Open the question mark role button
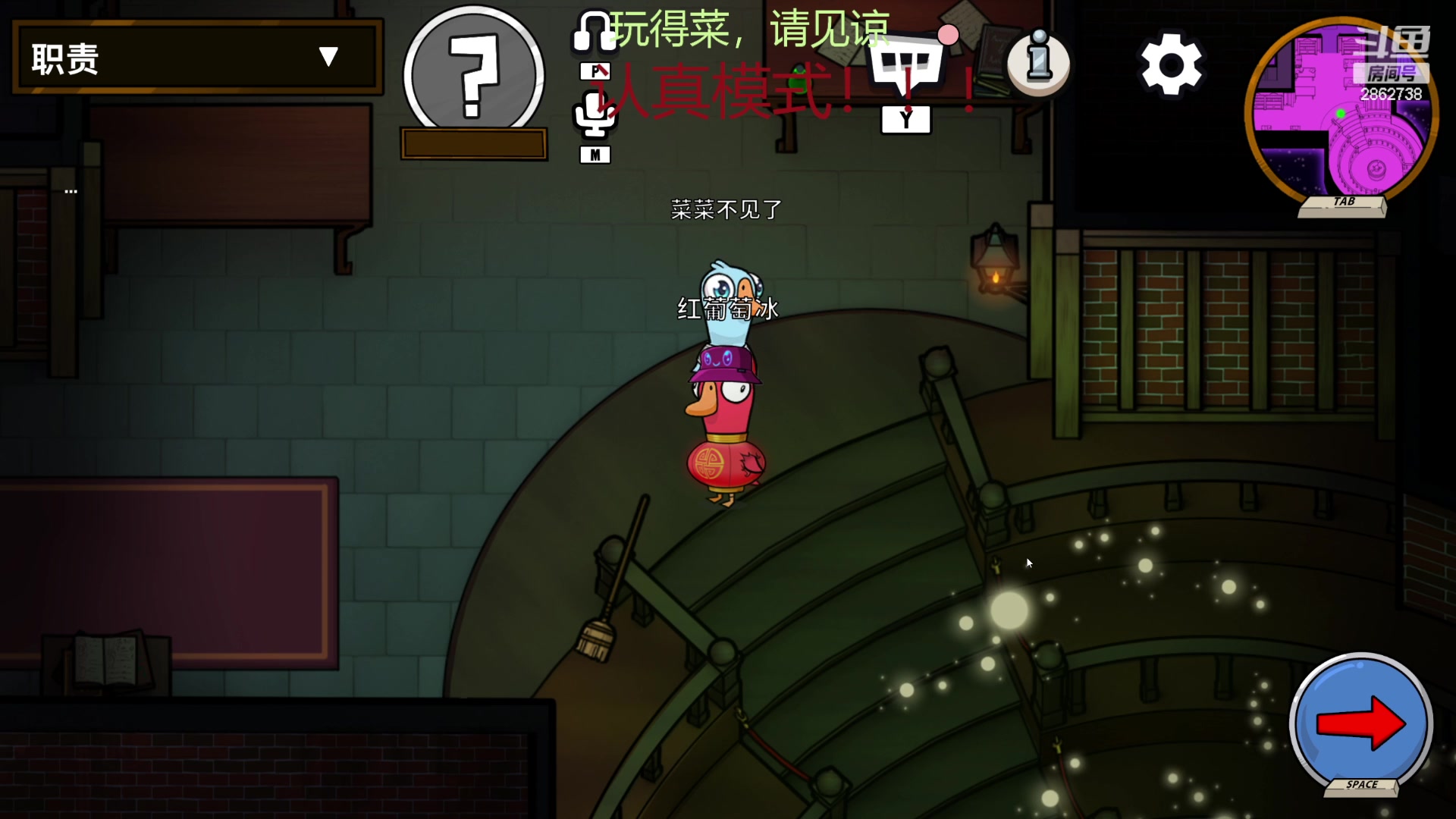1456x819 pixels. 473,76
